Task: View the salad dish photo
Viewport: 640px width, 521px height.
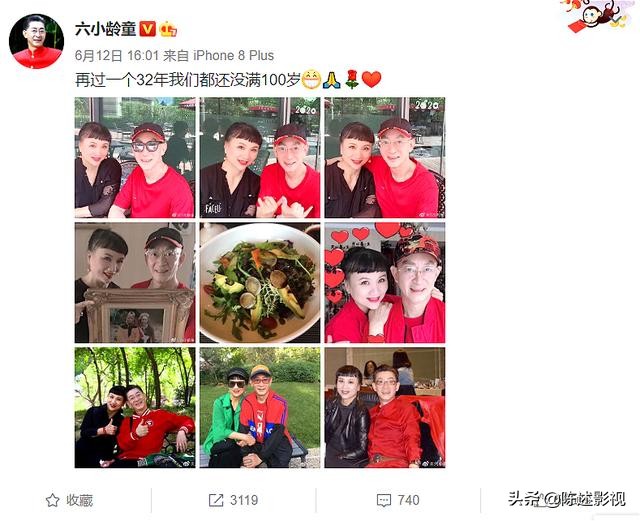Action: pos(259,282)
